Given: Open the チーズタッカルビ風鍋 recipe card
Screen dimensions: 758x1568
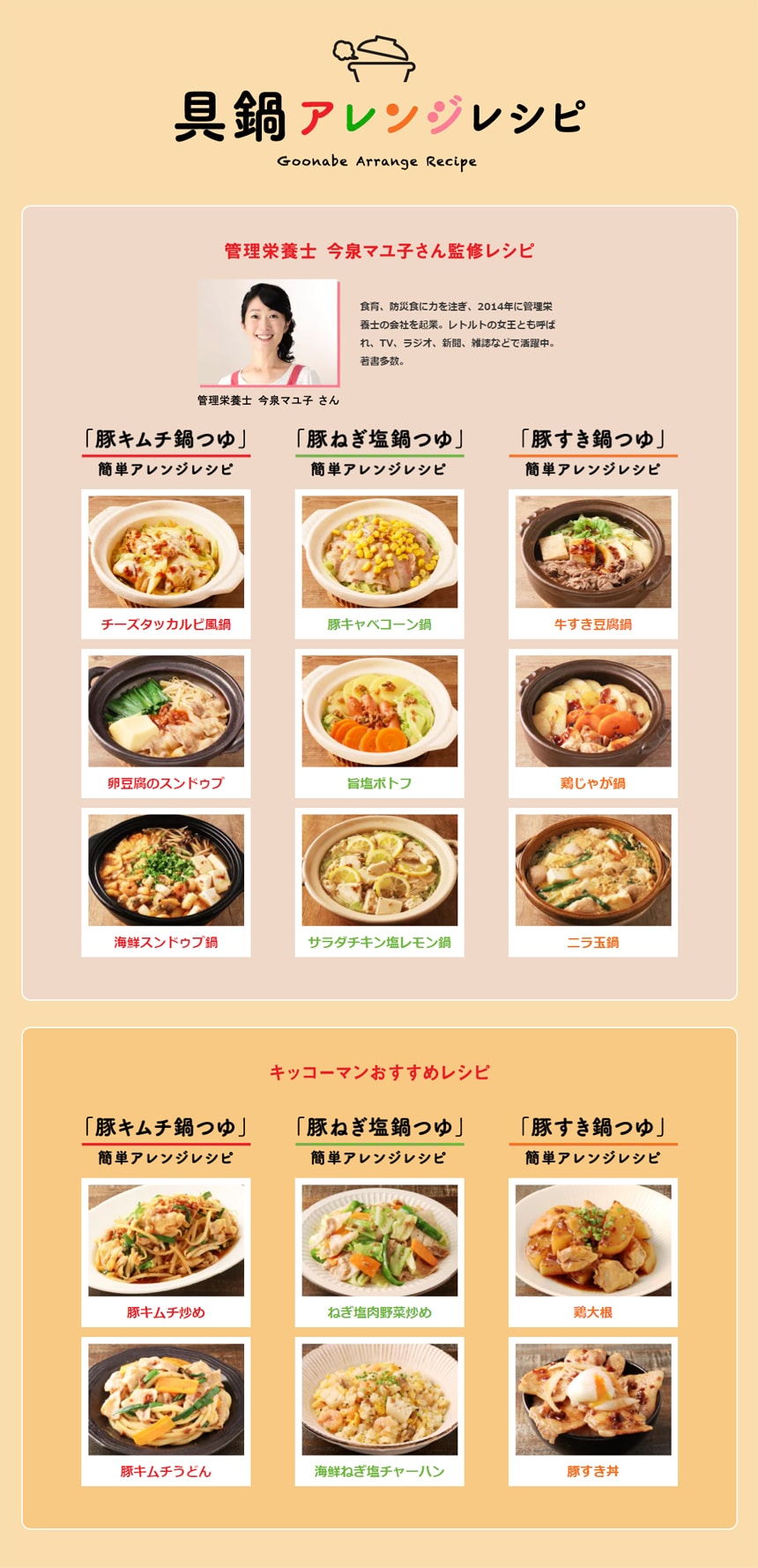Looking at the screenshot, I should [166, 563].
